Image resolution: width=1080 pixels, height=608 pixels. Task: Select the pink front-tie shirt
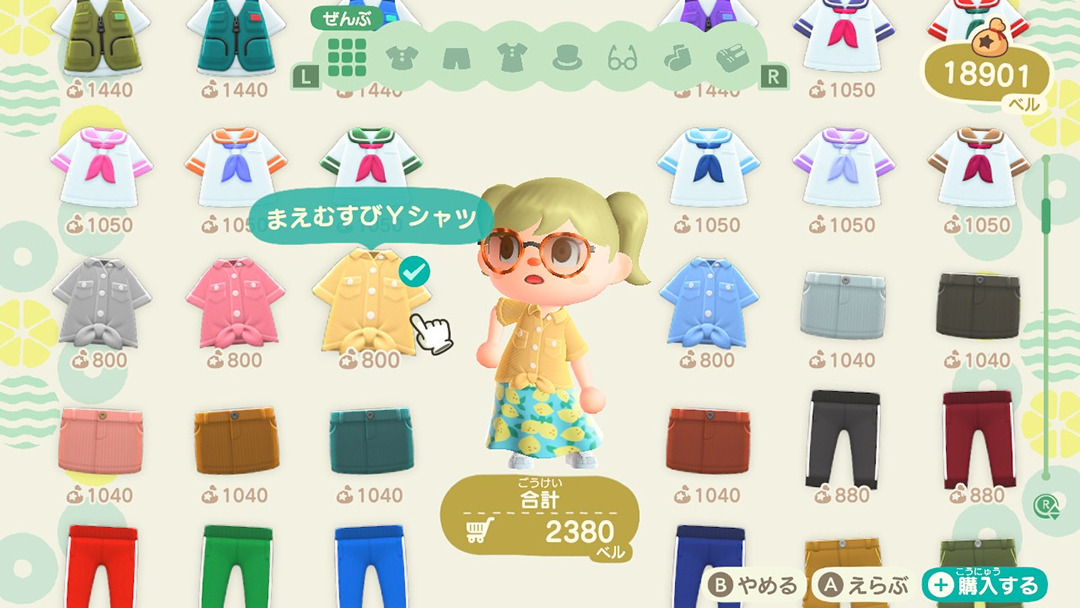(x=236, y=300)
